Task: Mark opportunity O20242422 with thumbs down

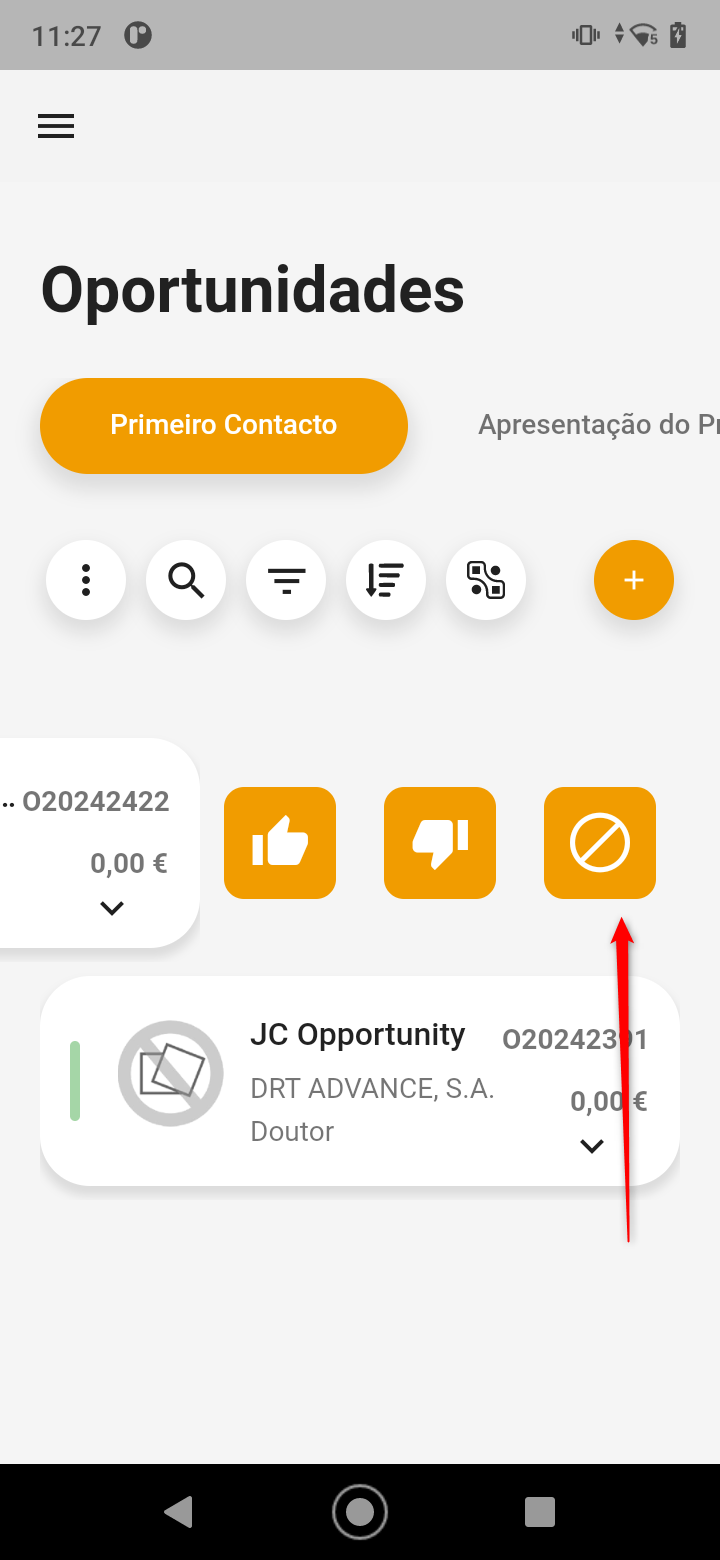Action: click(440, 843)
